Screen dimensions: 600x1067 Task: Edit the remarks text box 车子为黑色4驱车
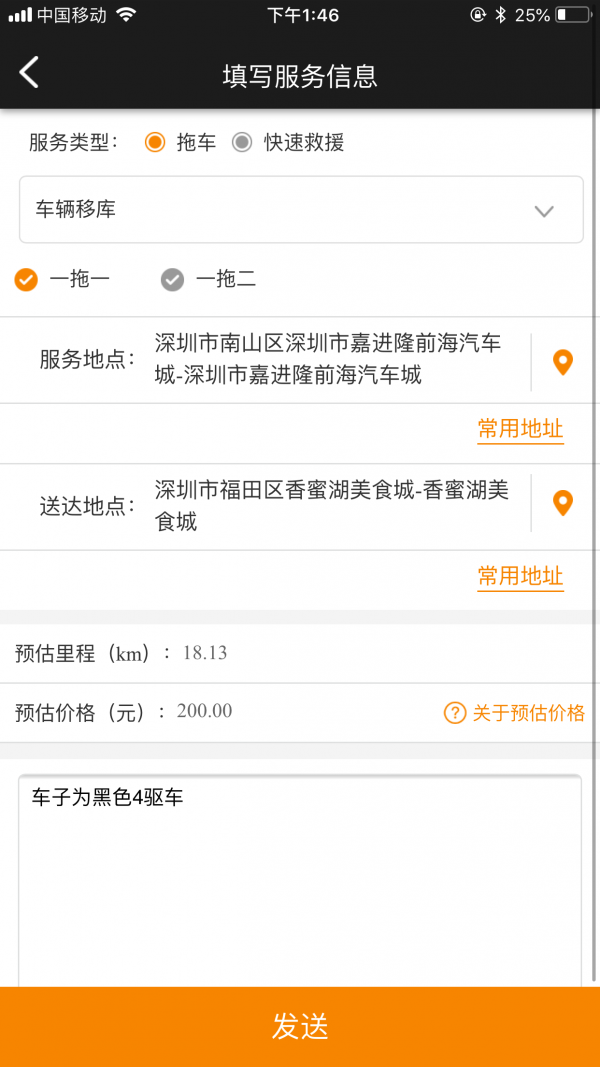tap(300, 881)
